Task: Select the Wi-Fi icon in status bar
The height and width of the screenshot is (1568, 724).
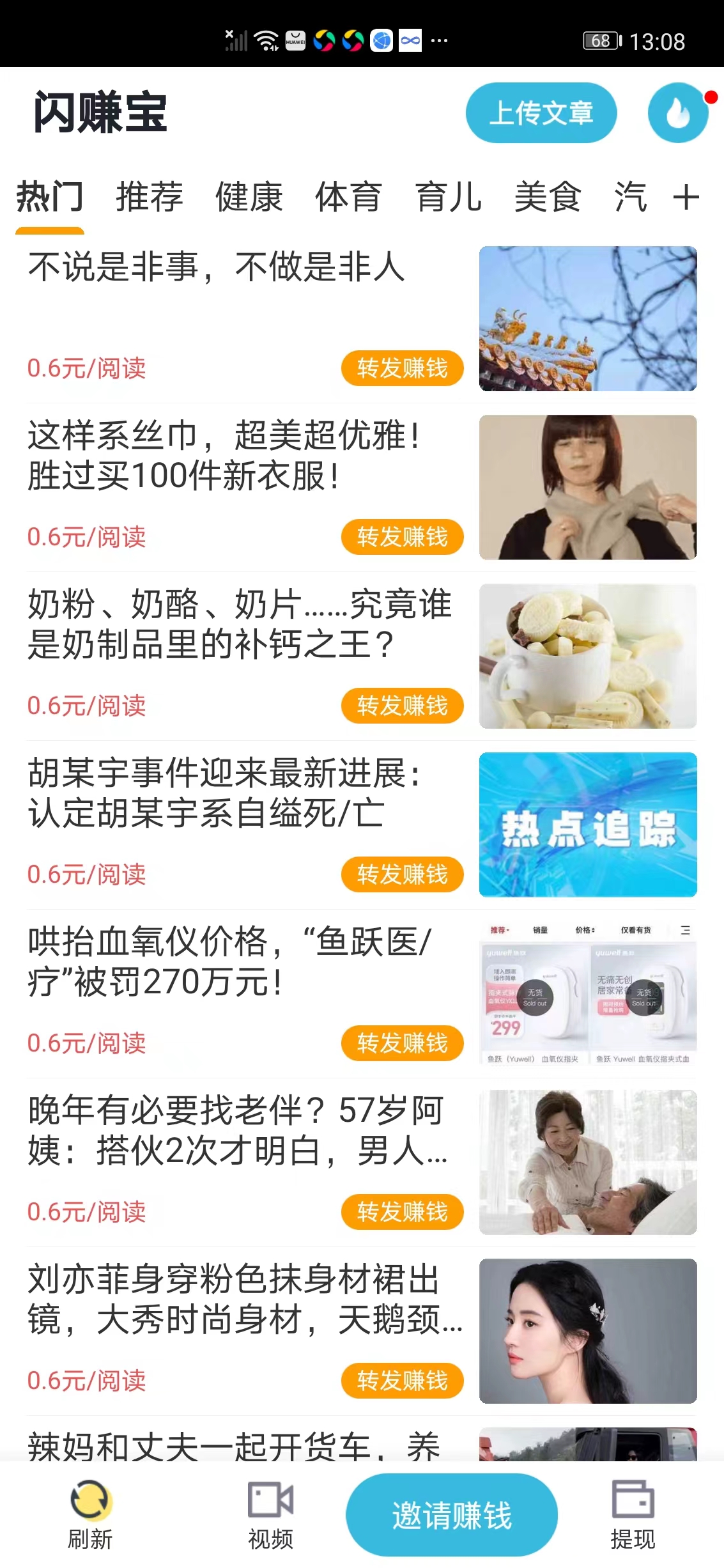Action: [266, 40]
